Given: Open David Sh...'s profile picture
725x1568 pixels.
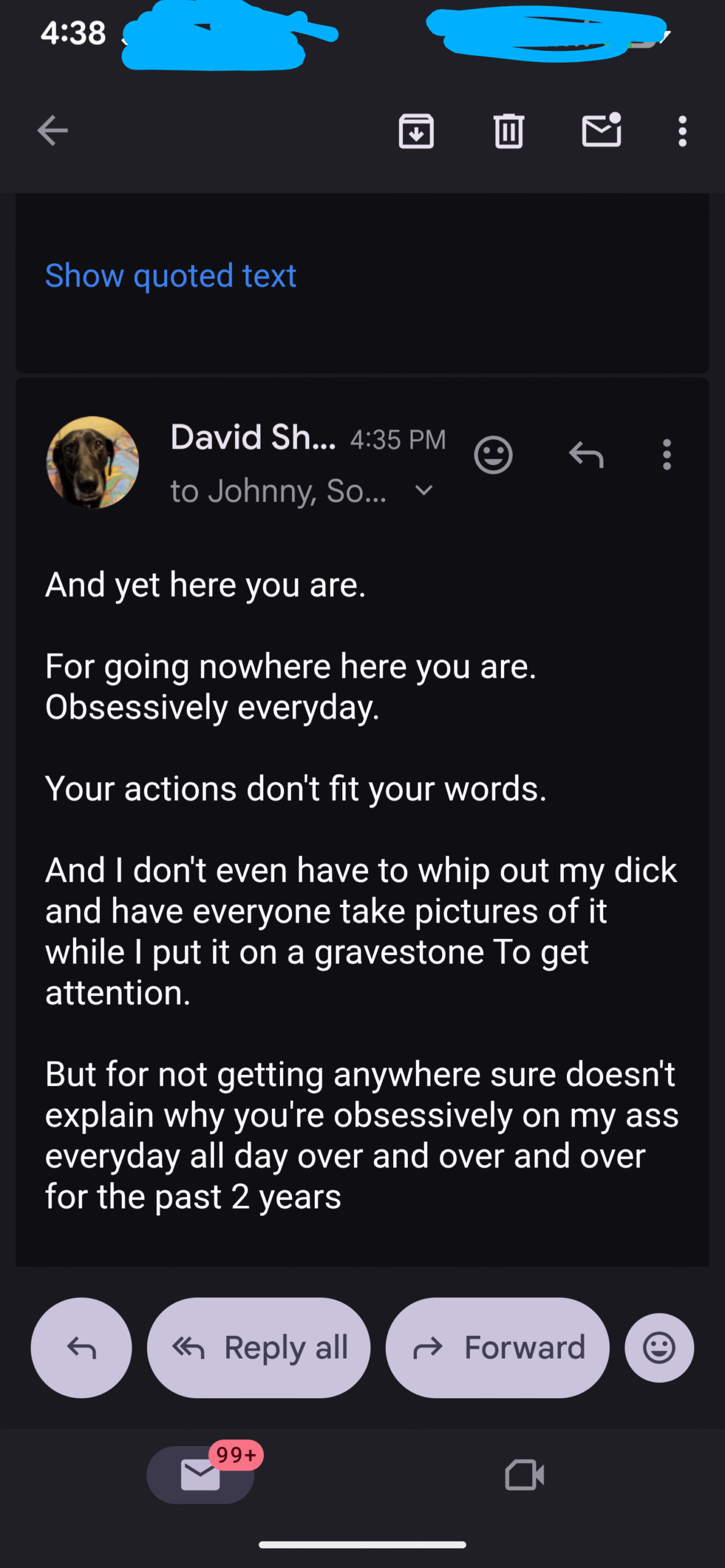Looking at the screenshot, I should click(x=92, y=462).
